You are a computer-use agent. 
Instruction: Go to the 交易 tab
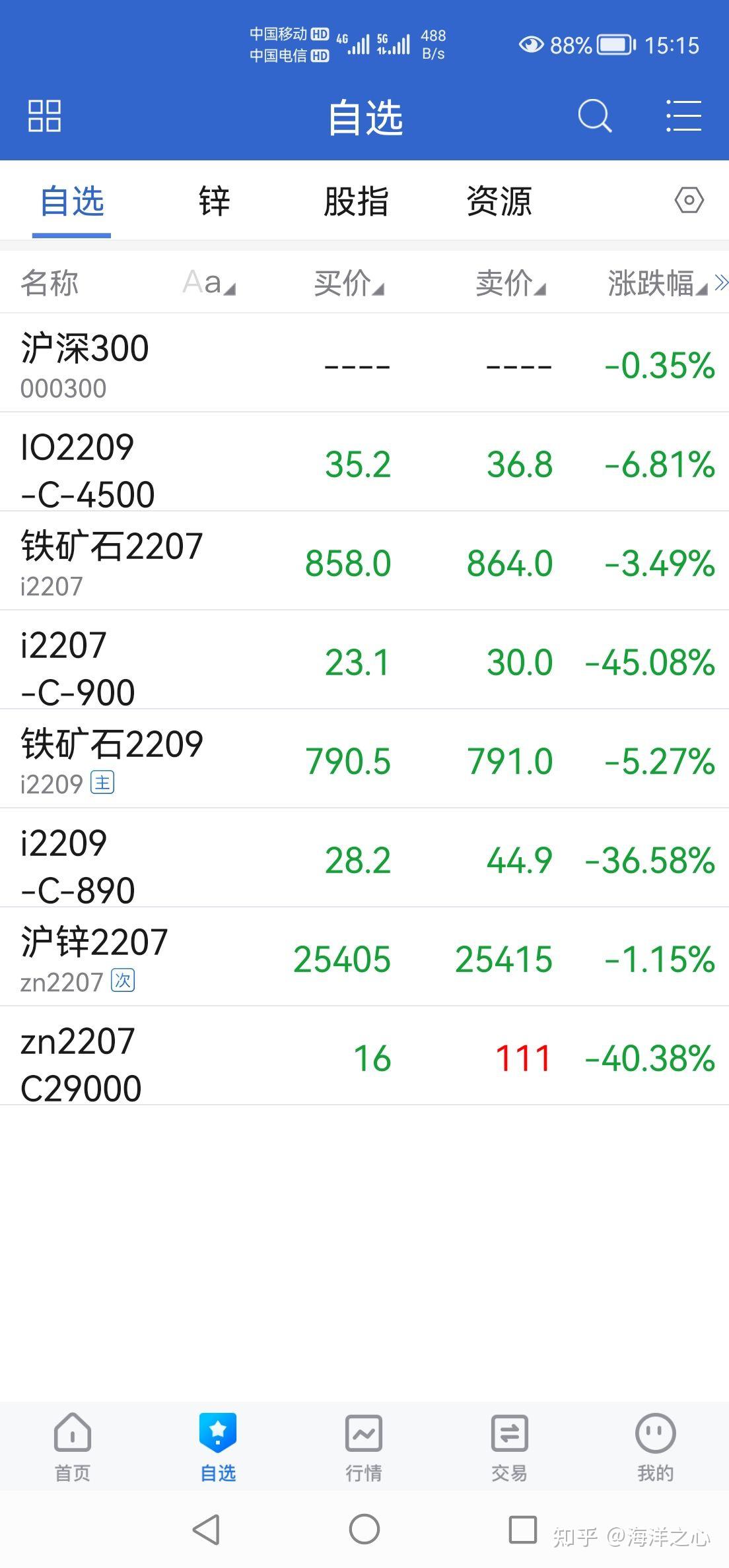tap(509, 1447)
